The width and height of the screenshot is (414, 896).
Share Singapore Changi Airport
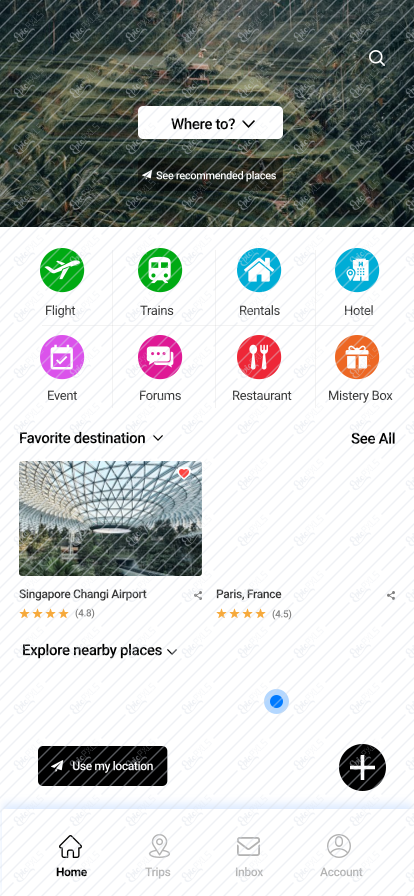point(198,595)
